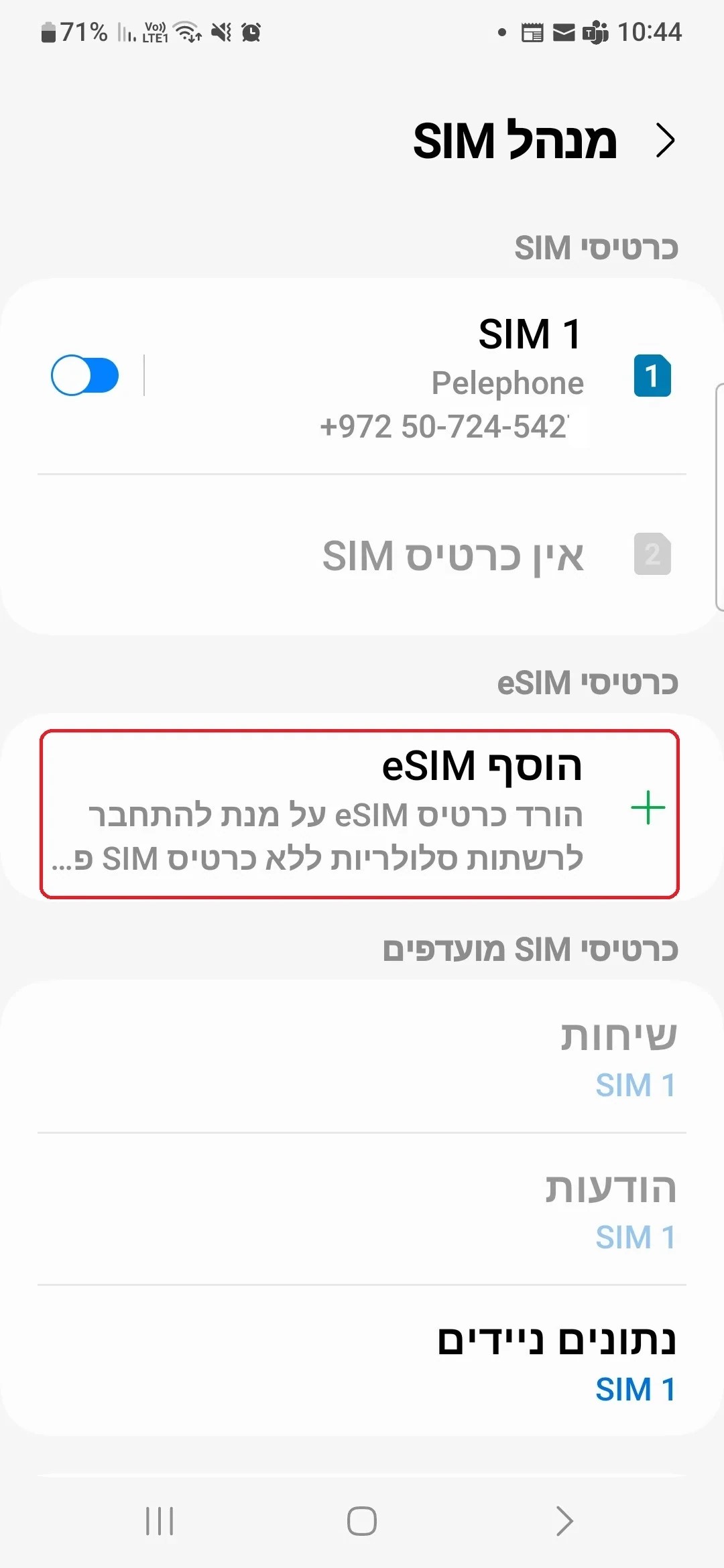Toggle the SIM 1 Pelephone switch
724x1568 pixels.
(x=85, y=375)
